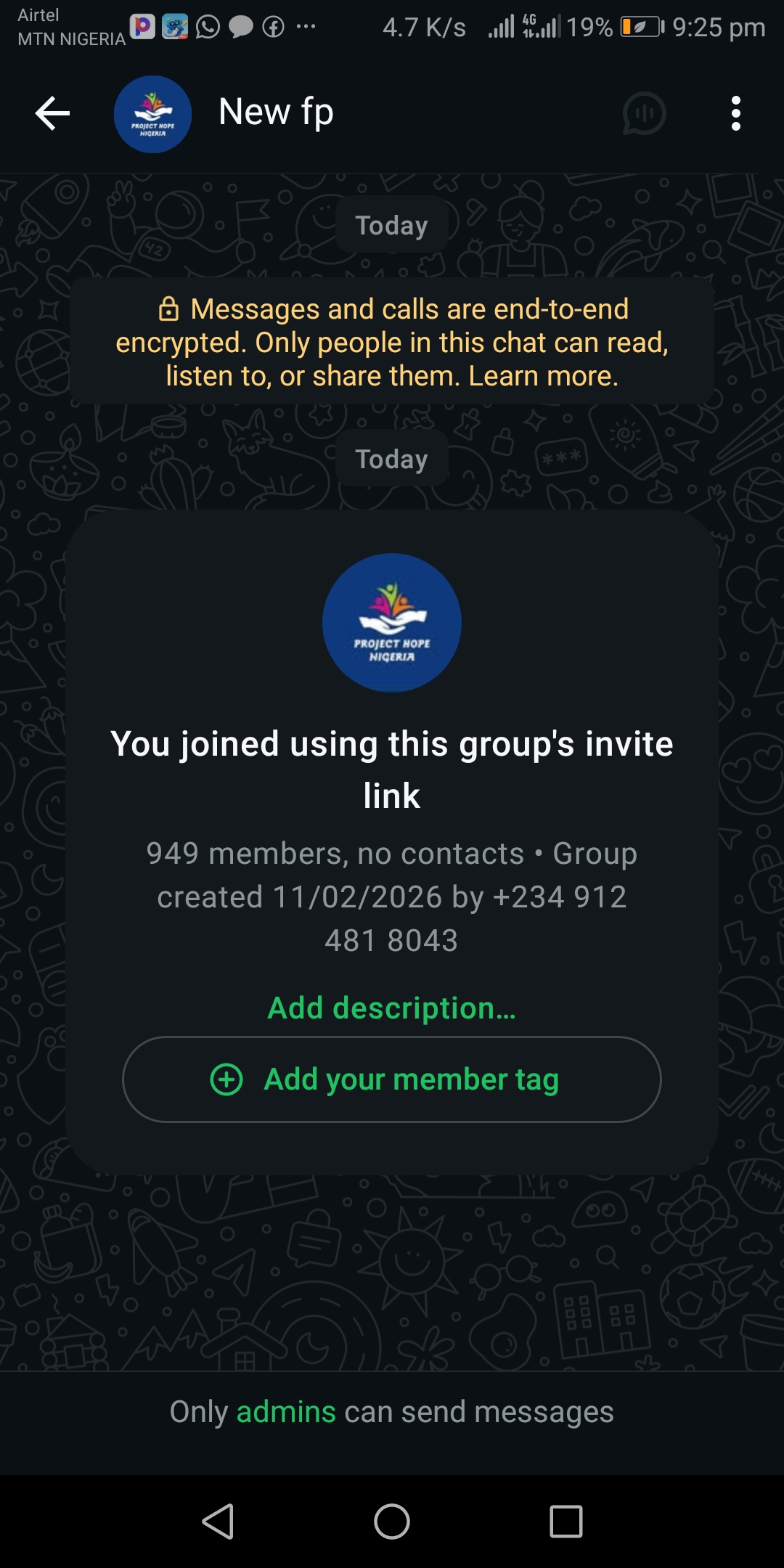Open the New fp group info header
This screenshot has width=784, height=1568.
pyautogui.click(x=276, y=113)
